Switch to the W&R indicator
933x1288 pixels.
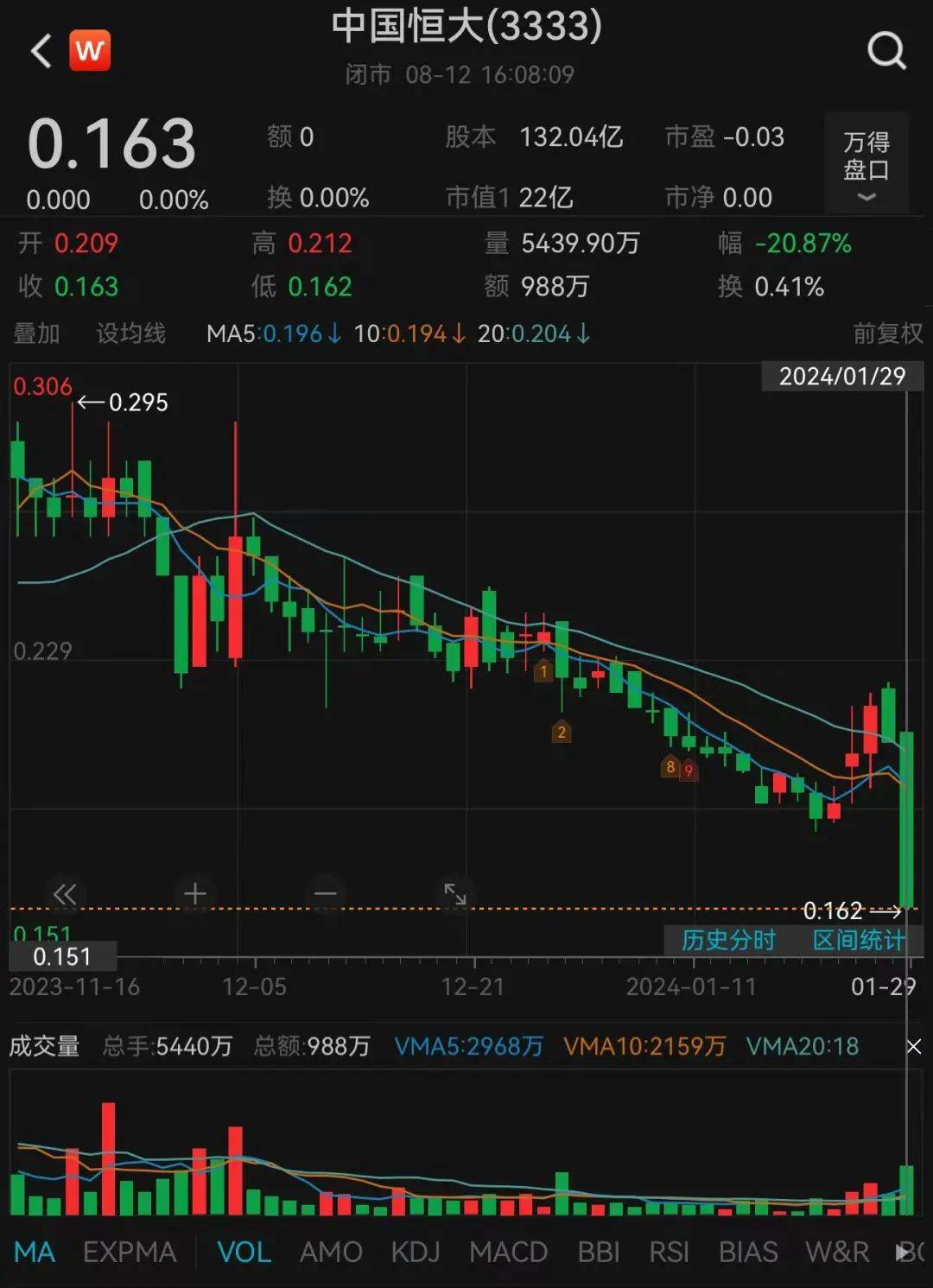click(837, 1252)
